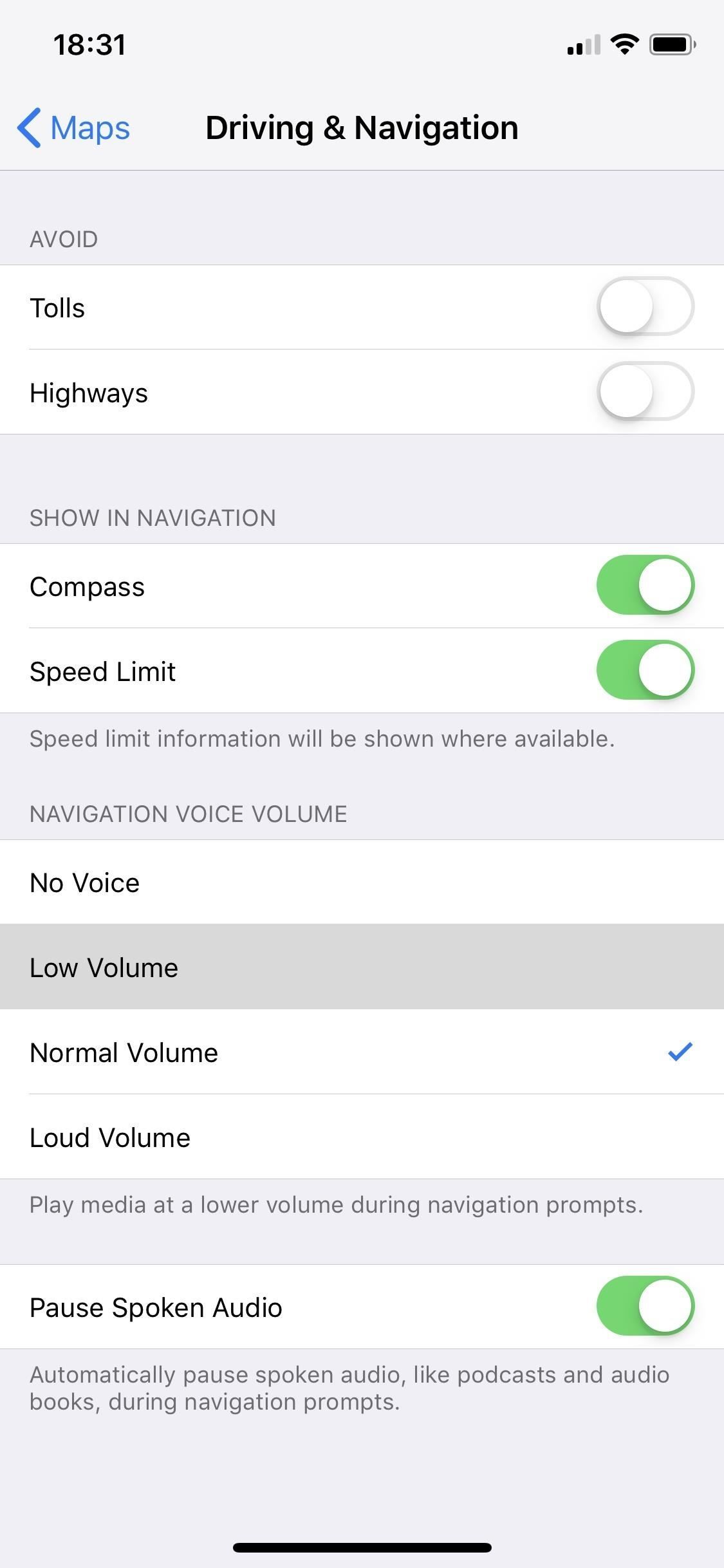Tap the AVOID section header

[x=62, y=238]
